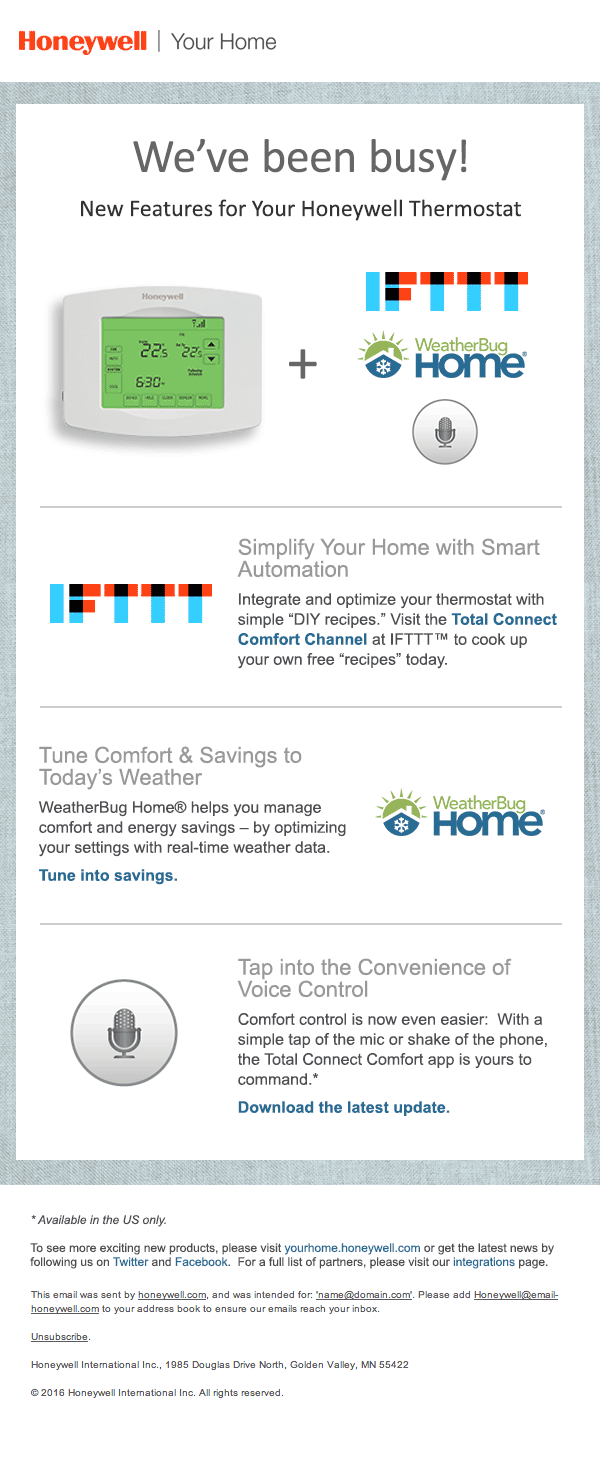Tap the underlined honeywell.com sender link
This screenshot has height=1468, width=600.
tap(172, 1295)
